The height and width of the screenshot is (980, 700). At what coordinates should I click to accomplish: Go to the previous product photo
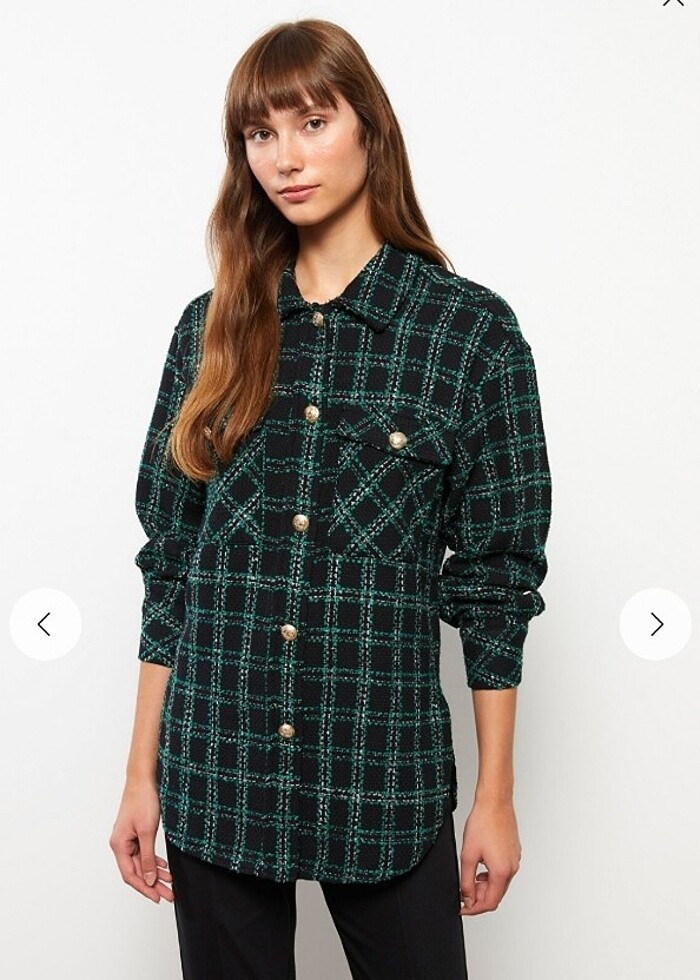[45, 624]
